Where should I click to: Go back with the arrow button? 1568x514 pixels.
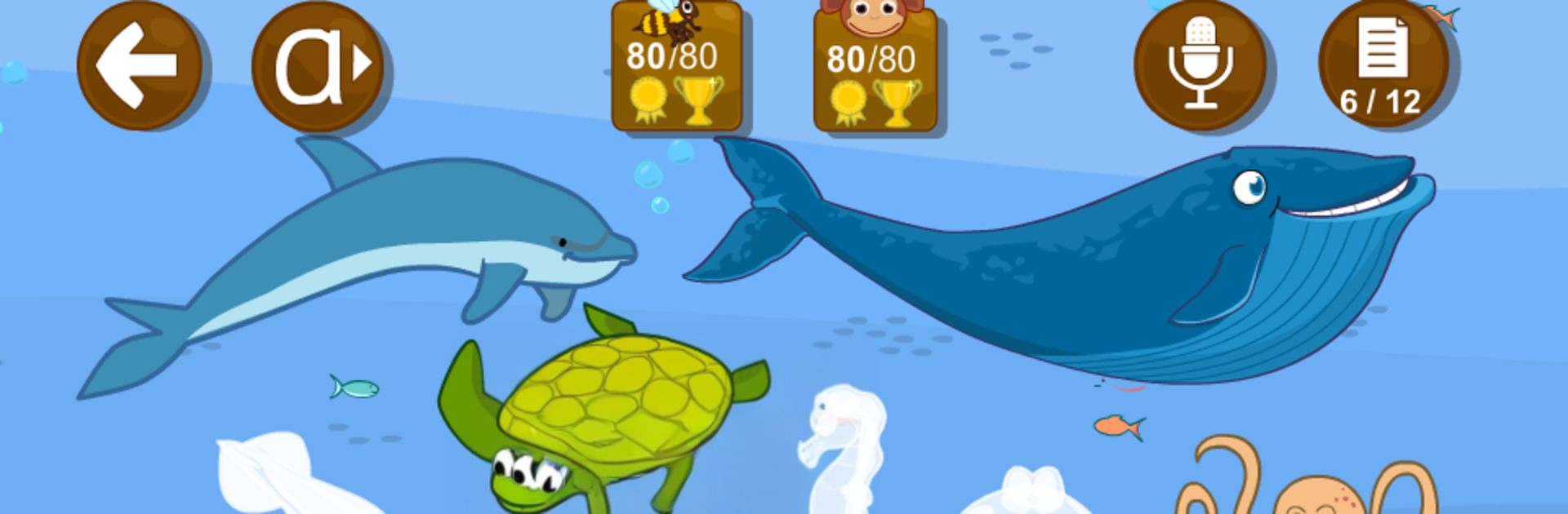point(139,65)
